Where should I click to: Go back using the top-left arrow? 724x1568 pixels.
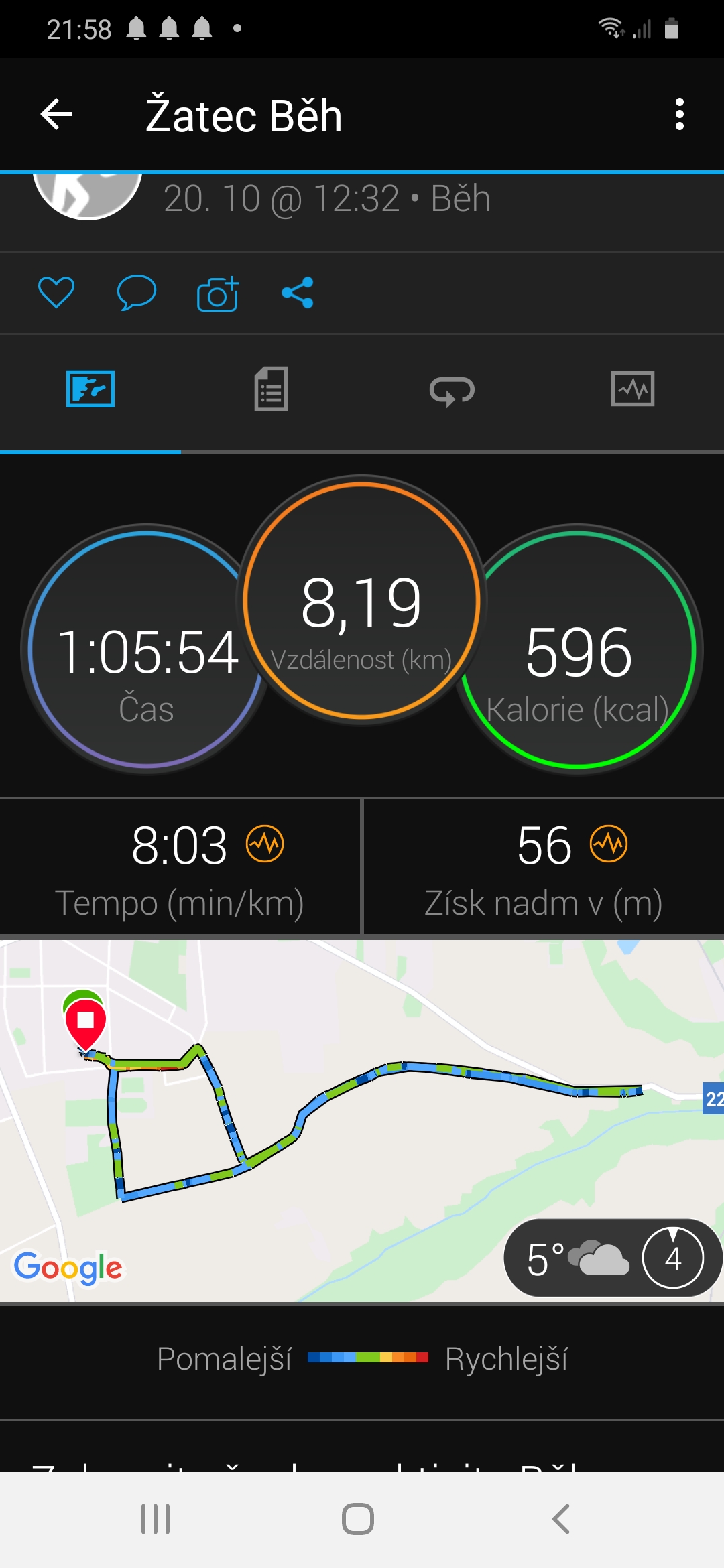[x=56, y=115]
